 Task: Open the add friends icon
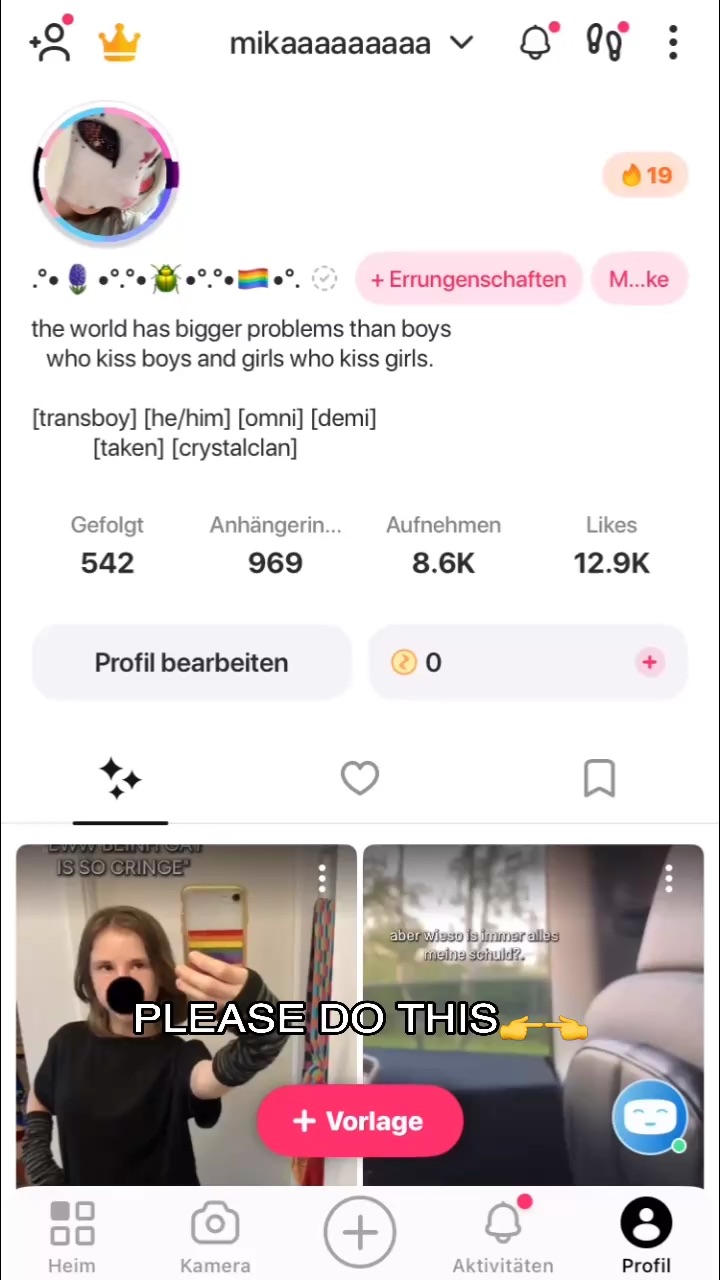pyautogui.click(x=50, y=42)
